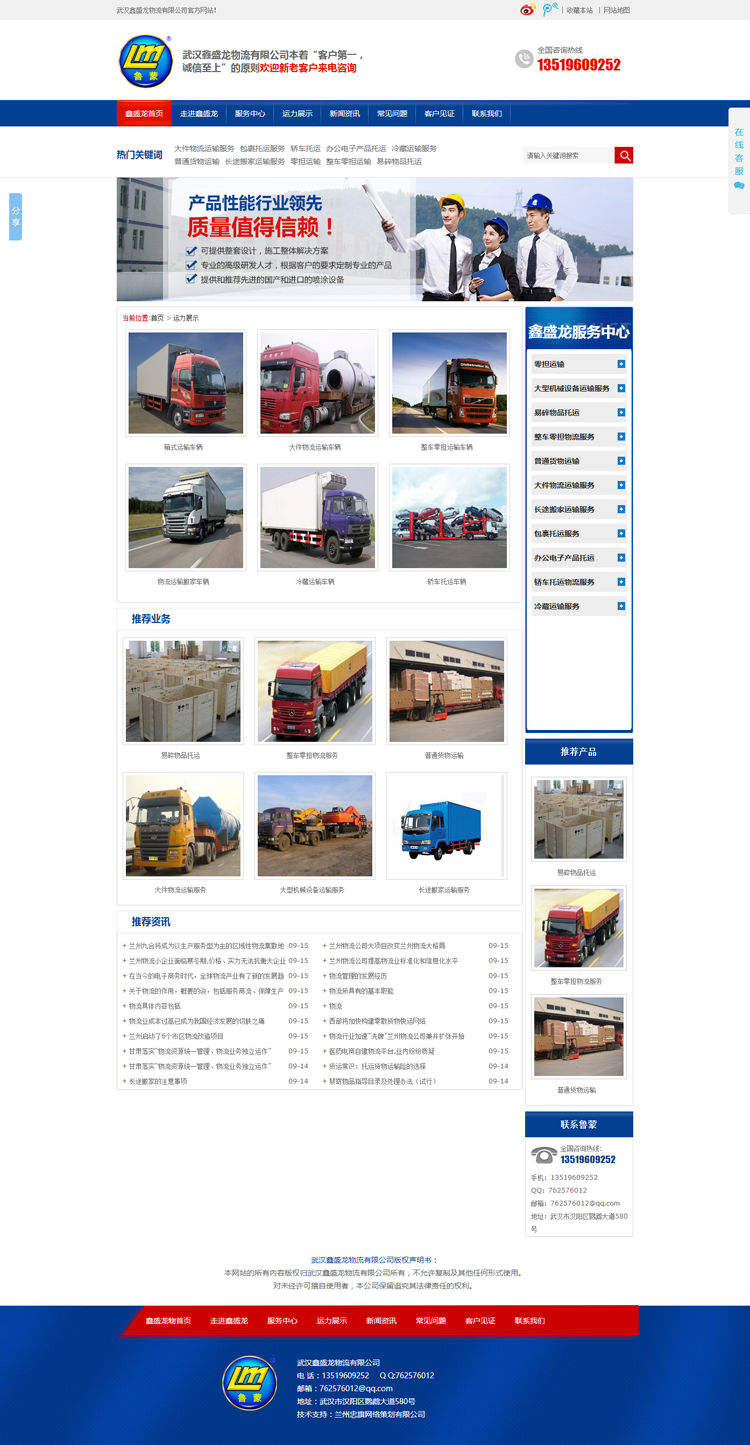Go to 客户见证 in the top navigation
The height and width of the screenshot is (1445, 750).
pos(439,114)
